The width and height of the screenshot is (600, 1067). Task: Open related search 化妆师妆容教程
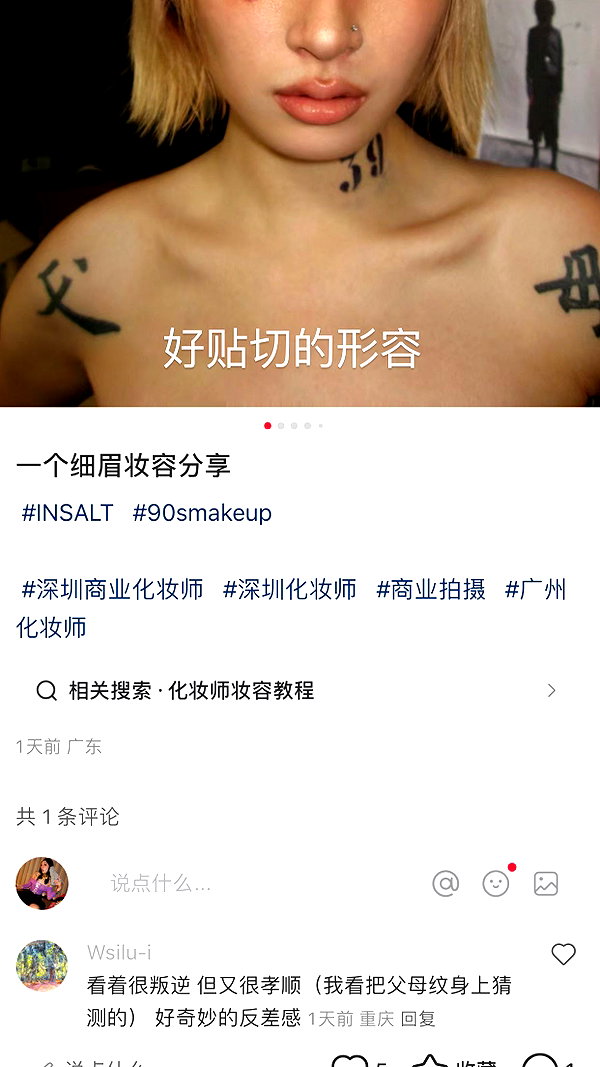click(297, 691)
